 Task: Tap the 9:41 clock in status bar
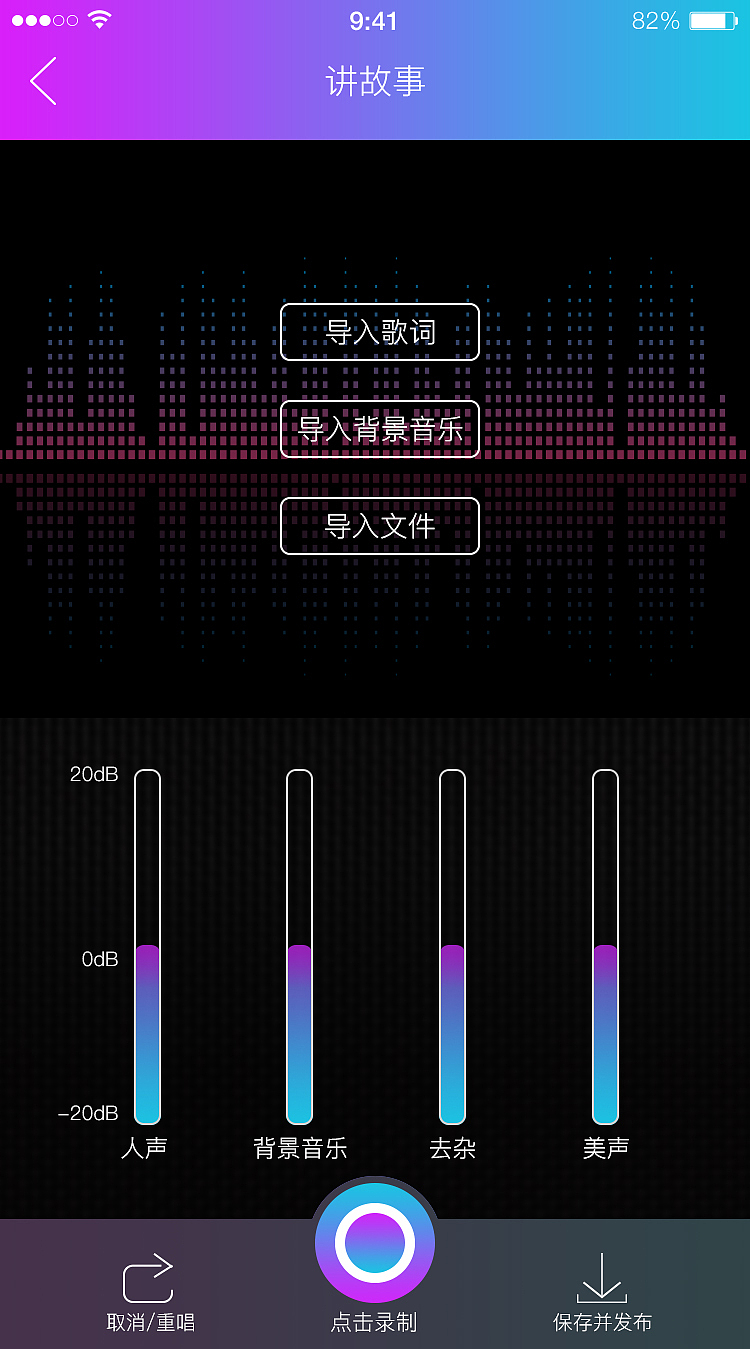(x=374, y=21)
